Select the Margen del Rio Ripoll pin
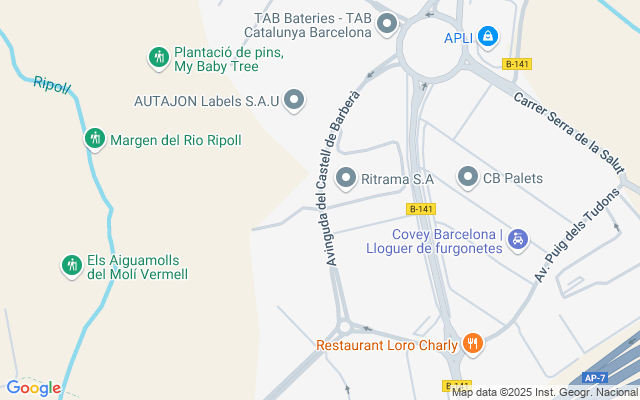This screenshot has width=640, height=400. [x=95, y=139]
